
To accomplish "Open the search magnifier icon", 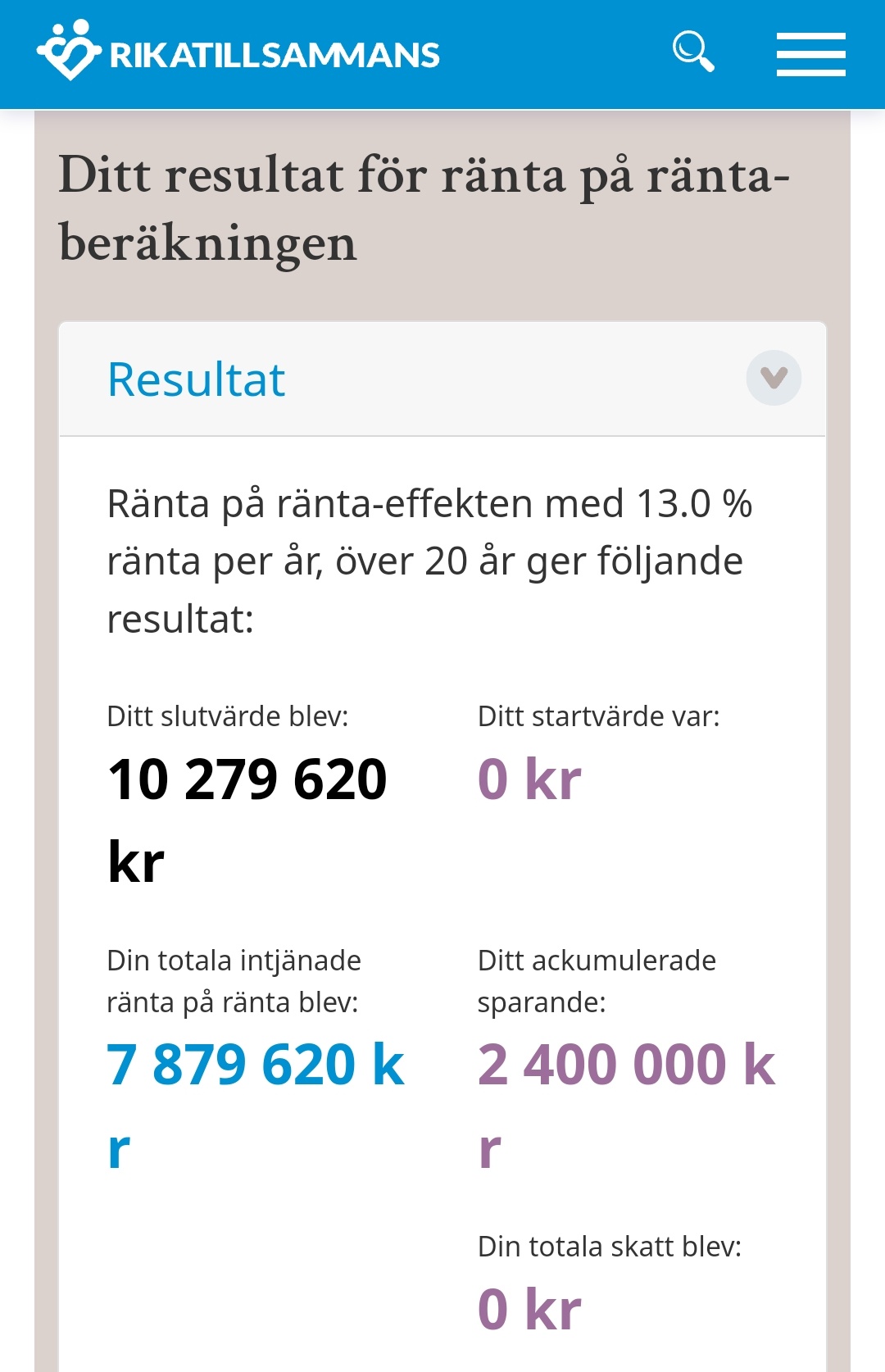I will pos(693,52).
